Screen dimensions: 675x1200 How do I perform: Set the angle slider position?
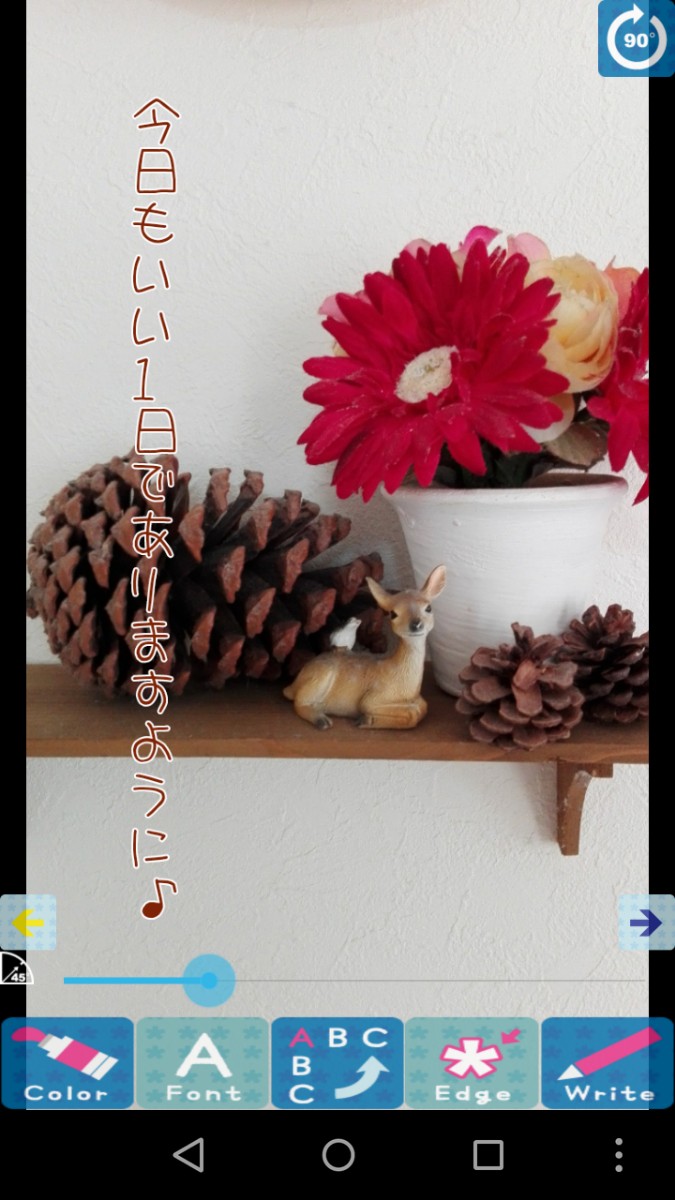(209, 981)
